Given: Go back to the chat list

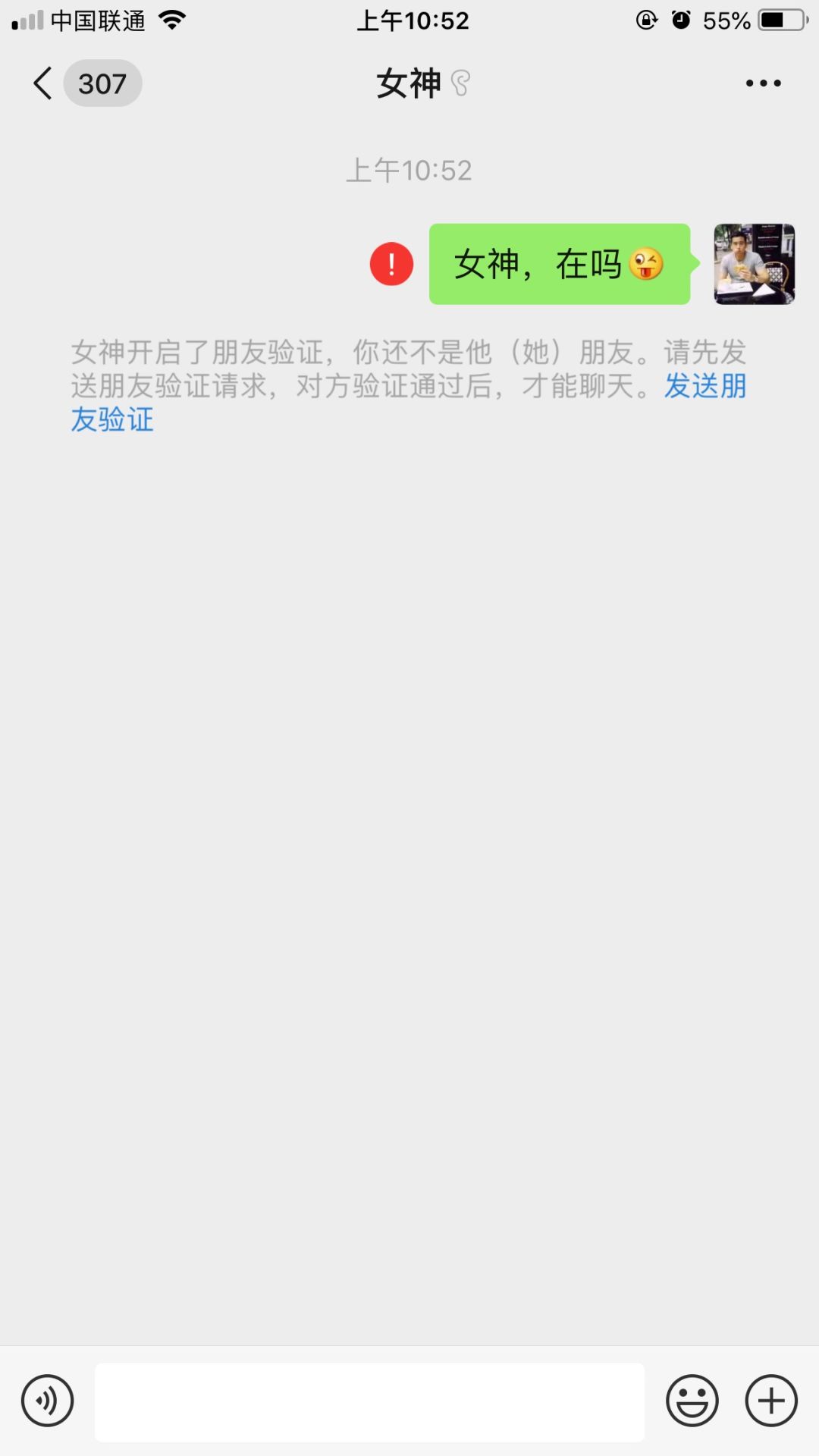Looking at the screenshot, I should tap(43, 83).
